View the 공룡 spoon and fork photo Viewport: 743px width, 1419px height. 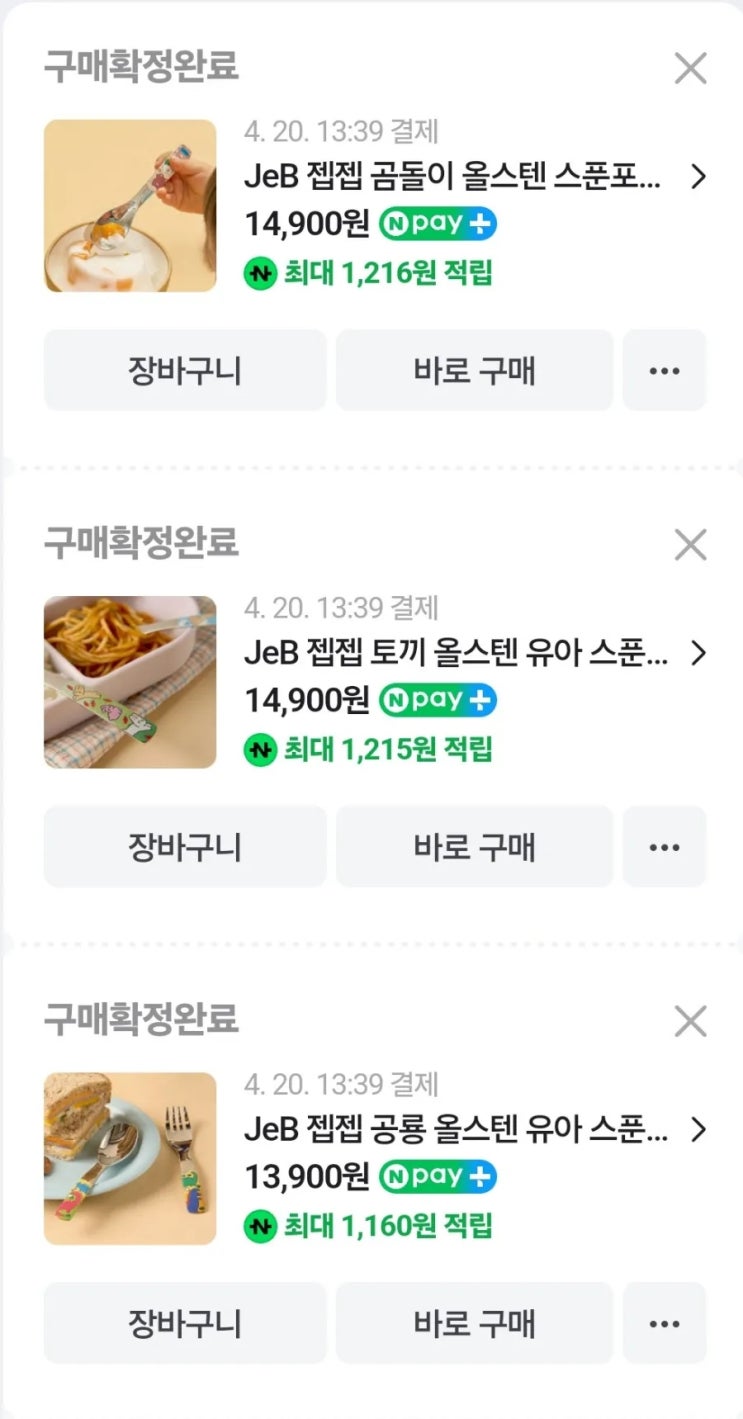(130, 1159)
